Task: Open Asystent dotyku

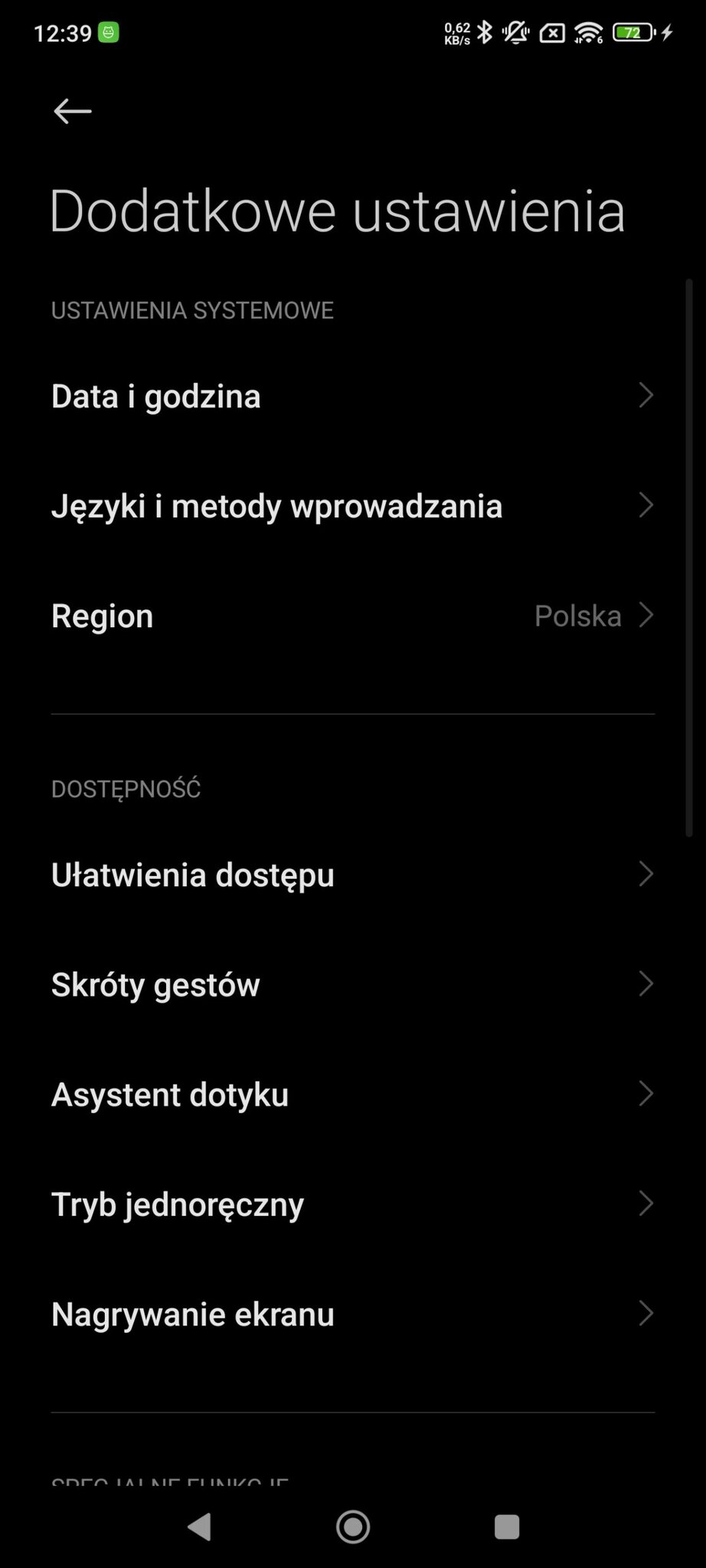Action: (x=352, y=1094)
